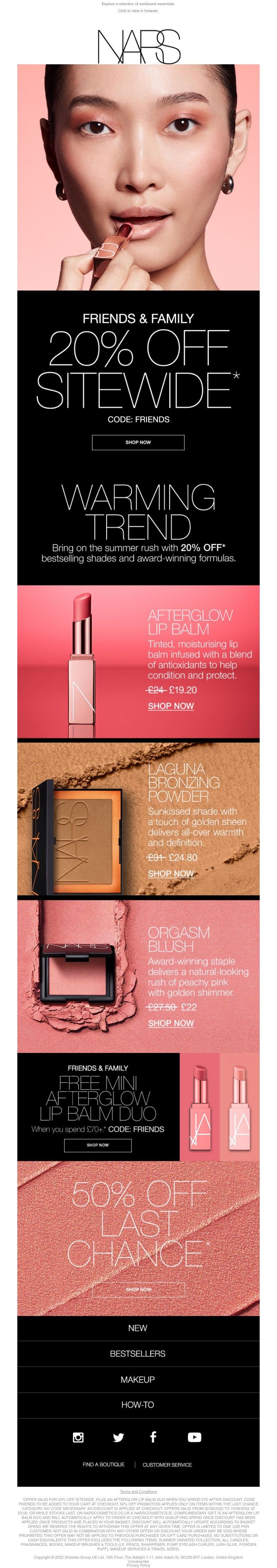Open the How-To section
Viewport: 277px width, 1568px height.
tap(138, 1404)
